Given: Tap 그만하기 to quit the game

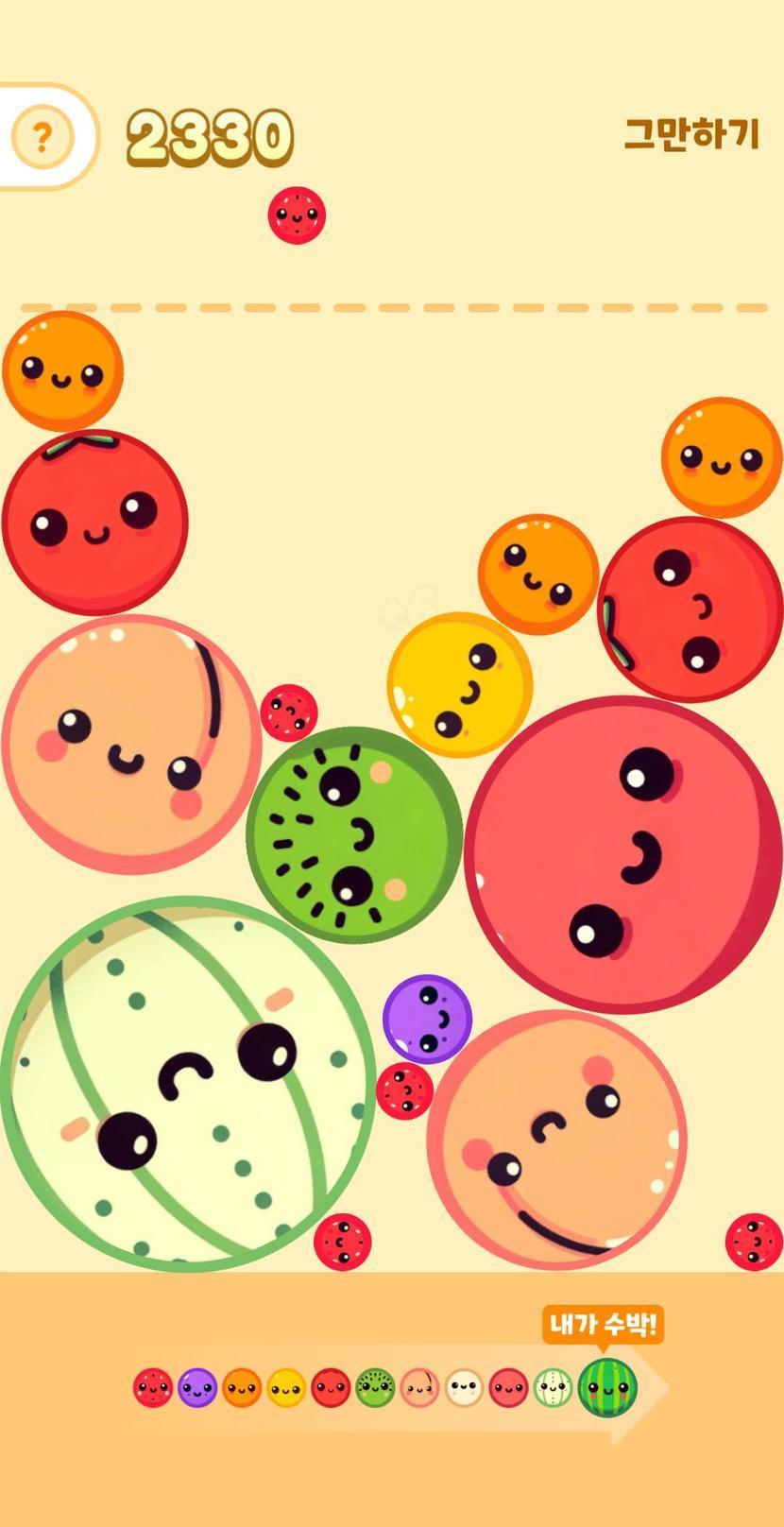Looking at the screenshot, I should pos(691,134).
